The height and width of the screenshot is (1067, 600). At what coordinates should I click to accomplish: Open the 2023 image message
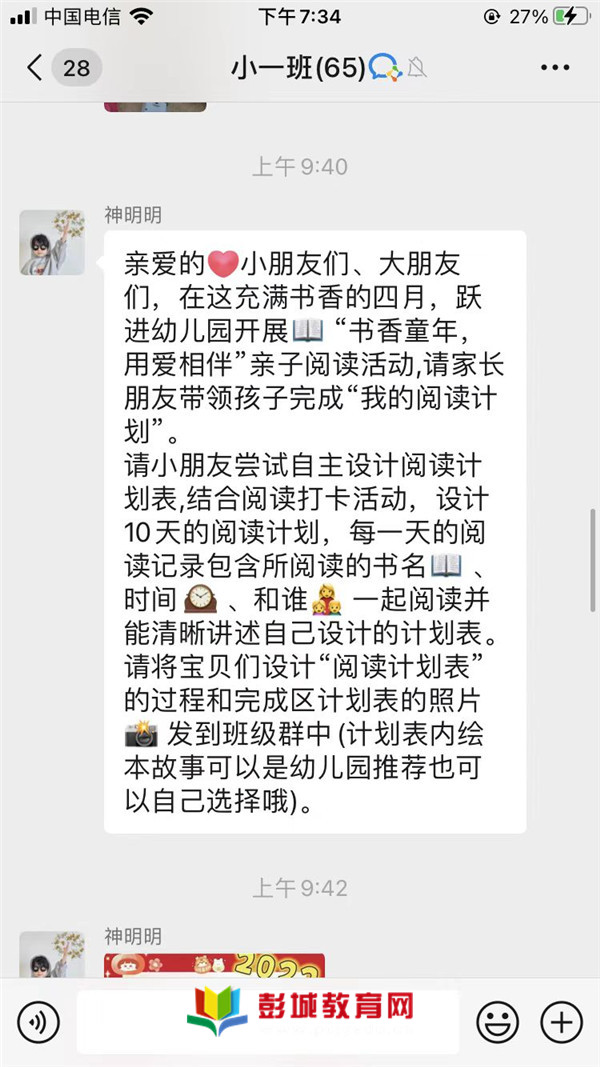(x=214, y=966)
